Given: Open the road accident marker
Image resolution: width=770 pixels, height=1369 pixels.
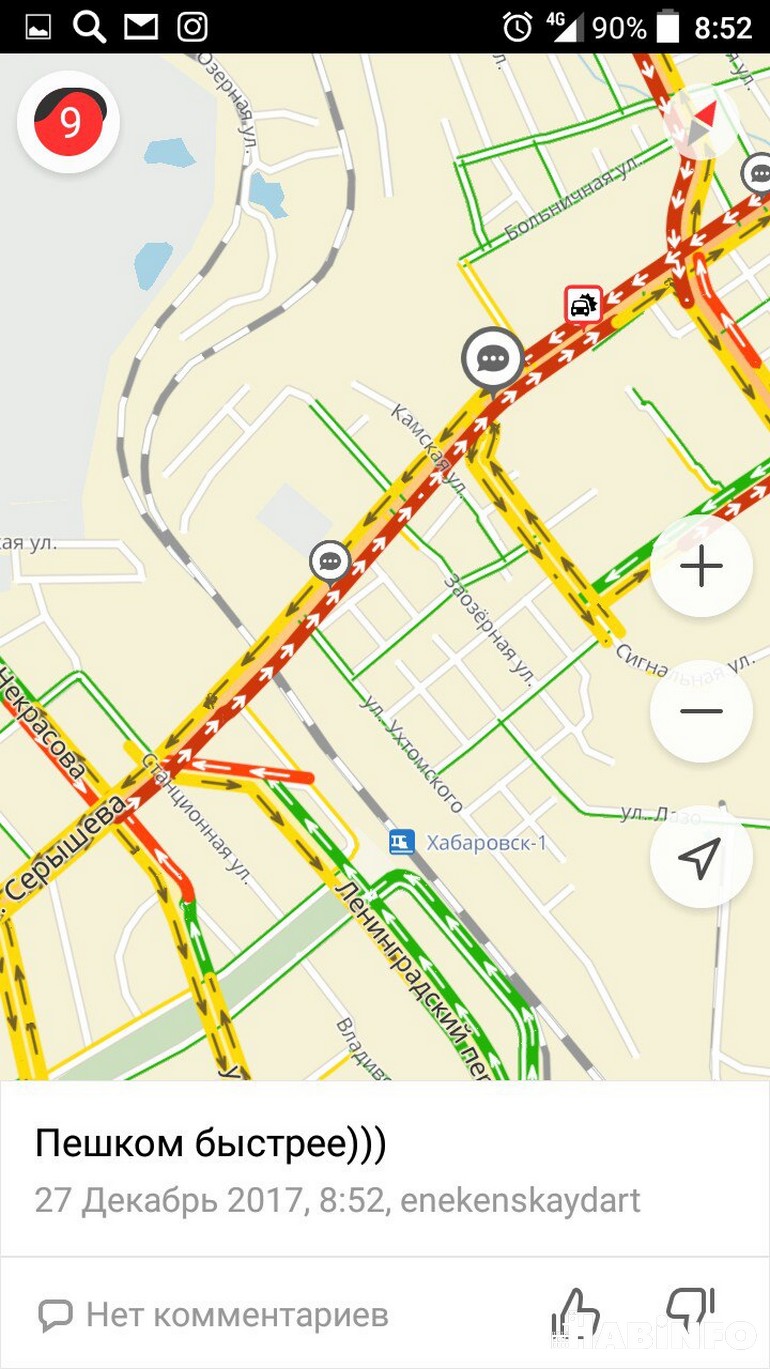Looking at the screenshot, I should (583, 304).
